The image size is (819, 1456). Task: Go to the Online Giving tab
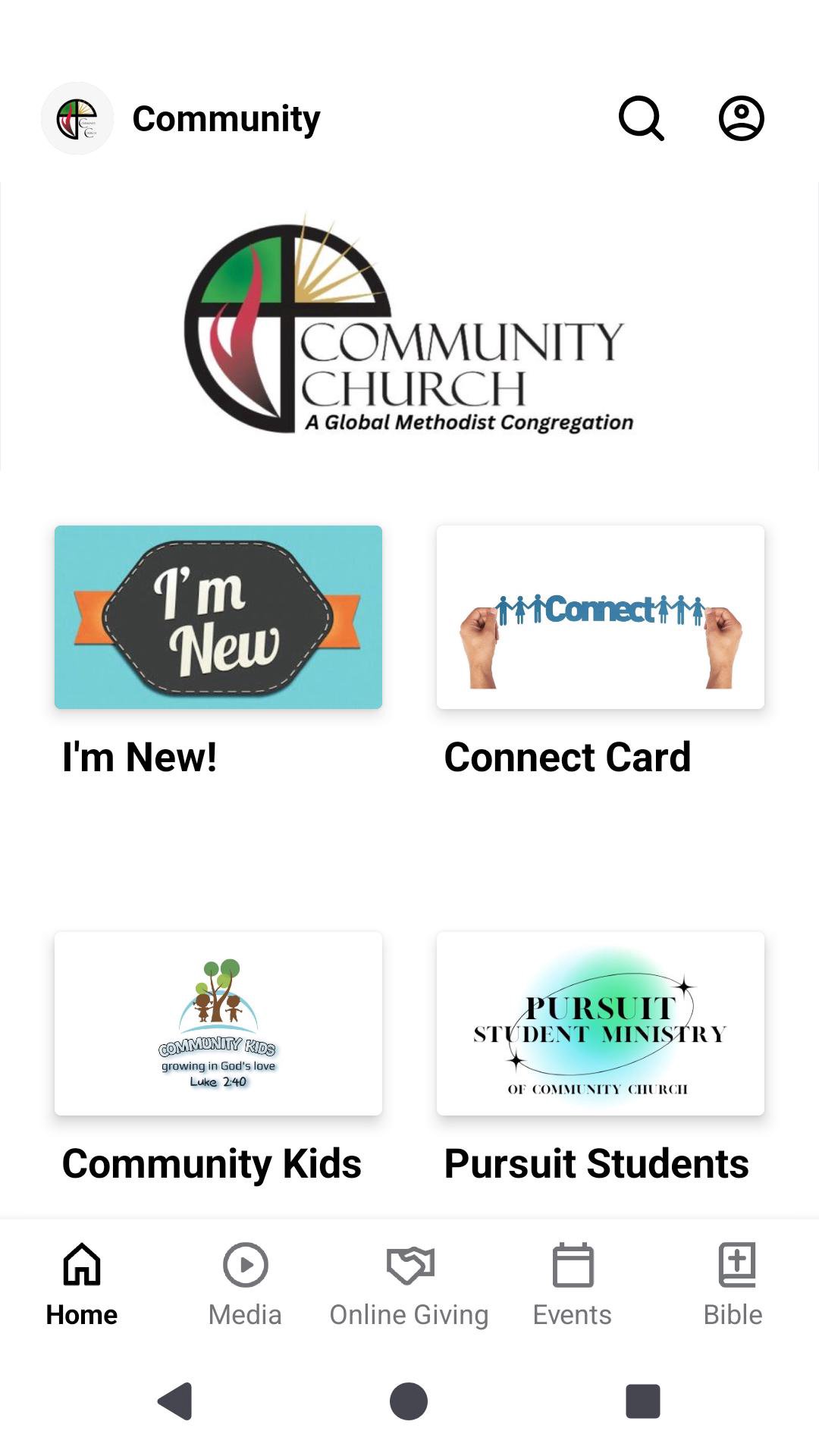pos(409,1285)
